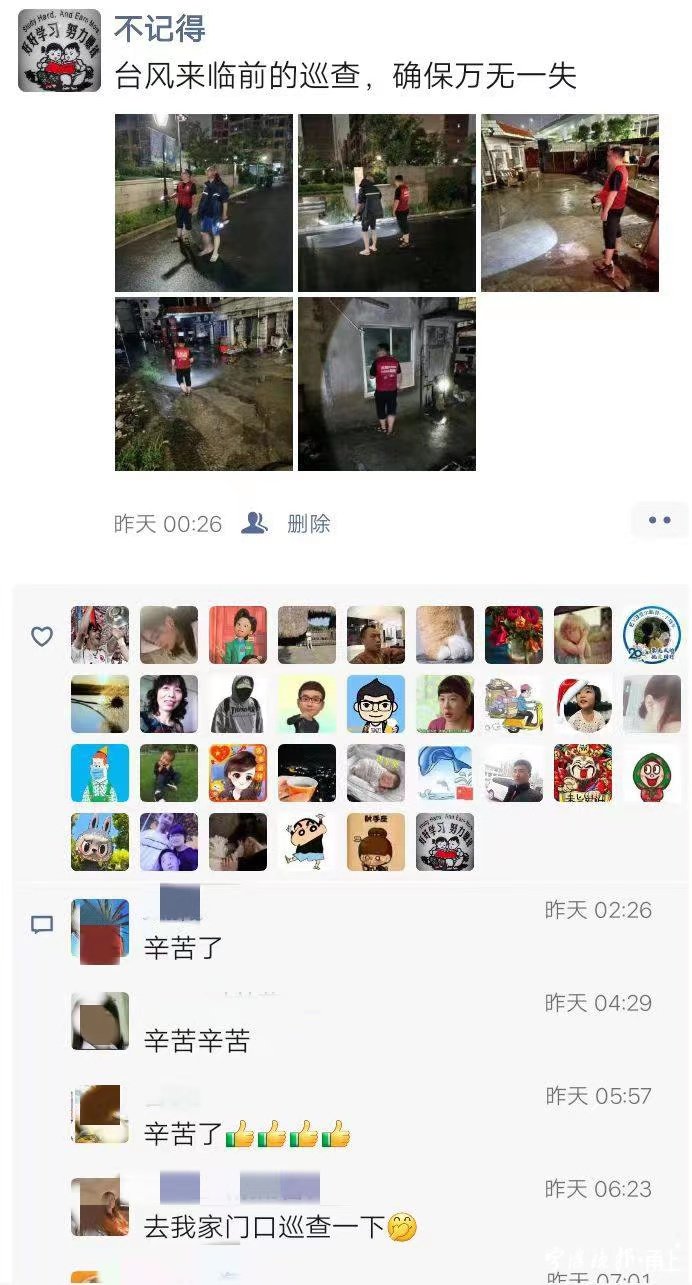Open the poster's profile avatar
Screen dimensions: 692x1285
click(59, 50)
